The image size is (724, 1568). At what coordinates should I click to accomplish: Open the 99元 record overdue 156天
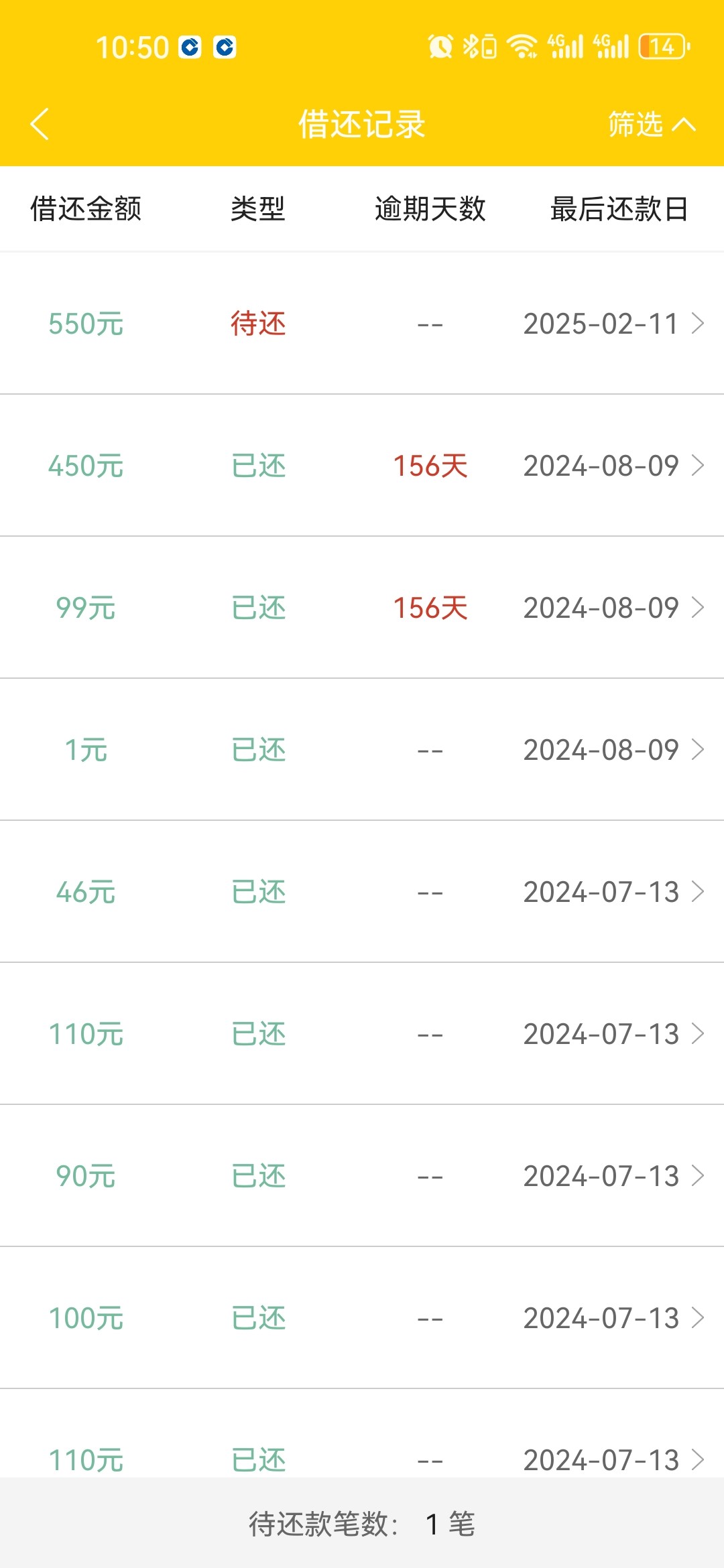point(362,608)
